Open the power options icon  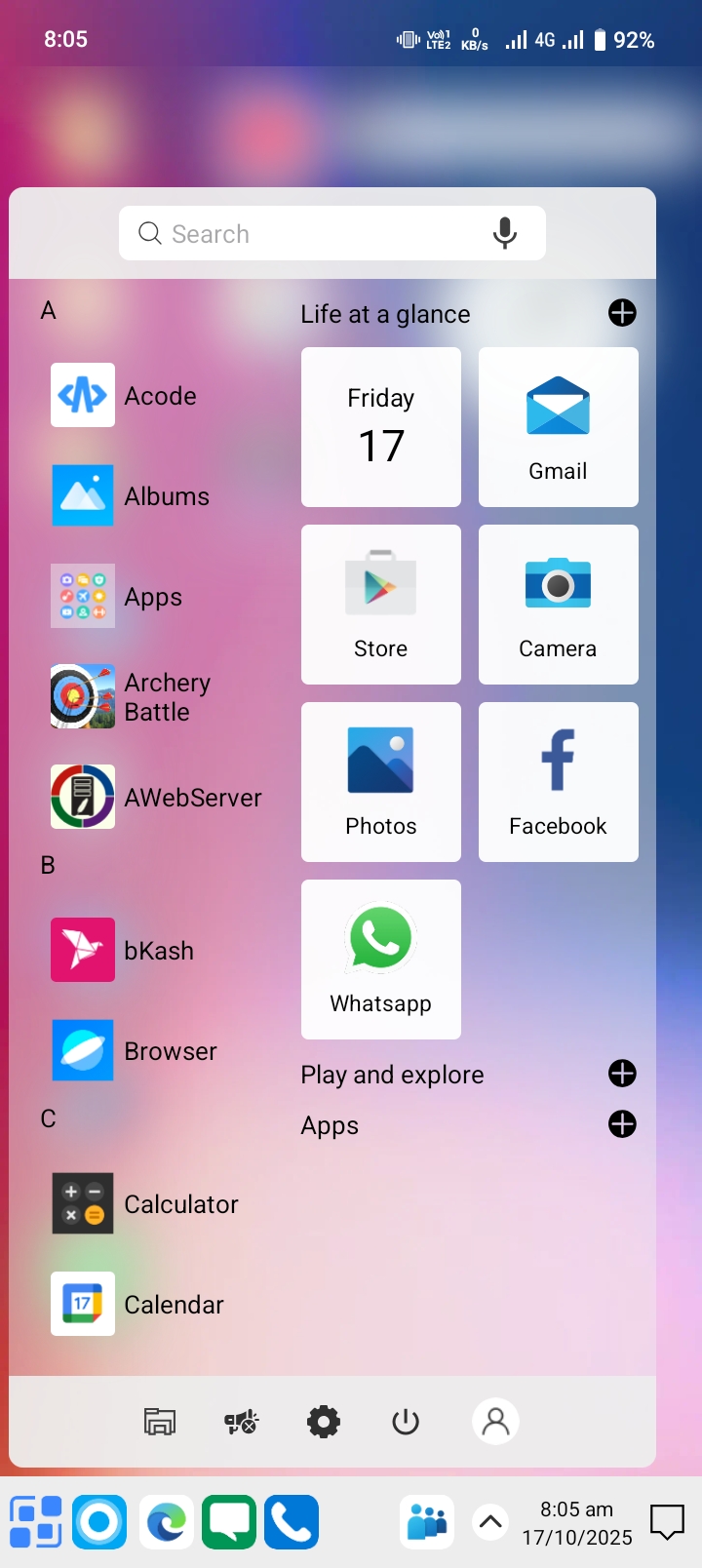pos(406,1422)
